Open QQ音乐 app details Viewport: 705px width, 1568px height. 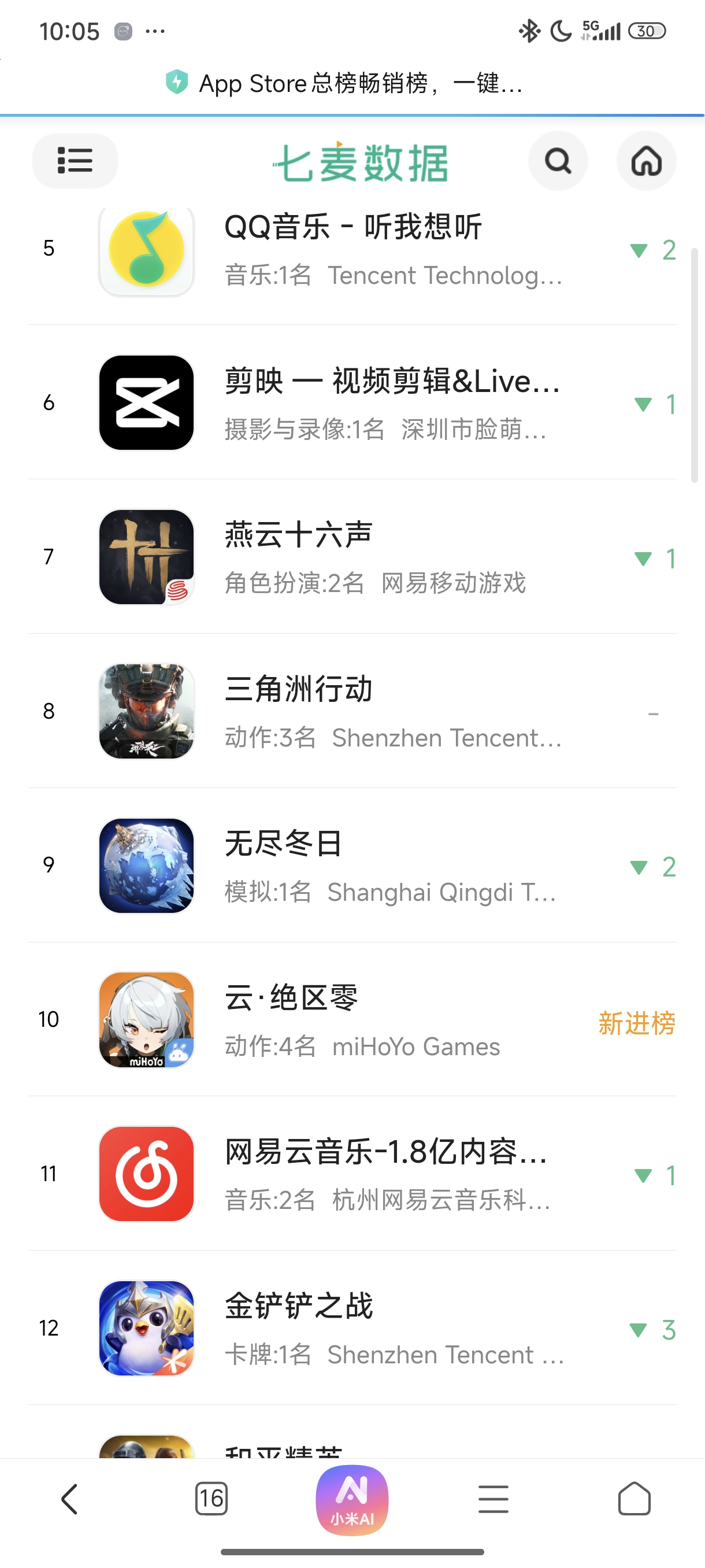pyautogui.click(x=353, y=250)
